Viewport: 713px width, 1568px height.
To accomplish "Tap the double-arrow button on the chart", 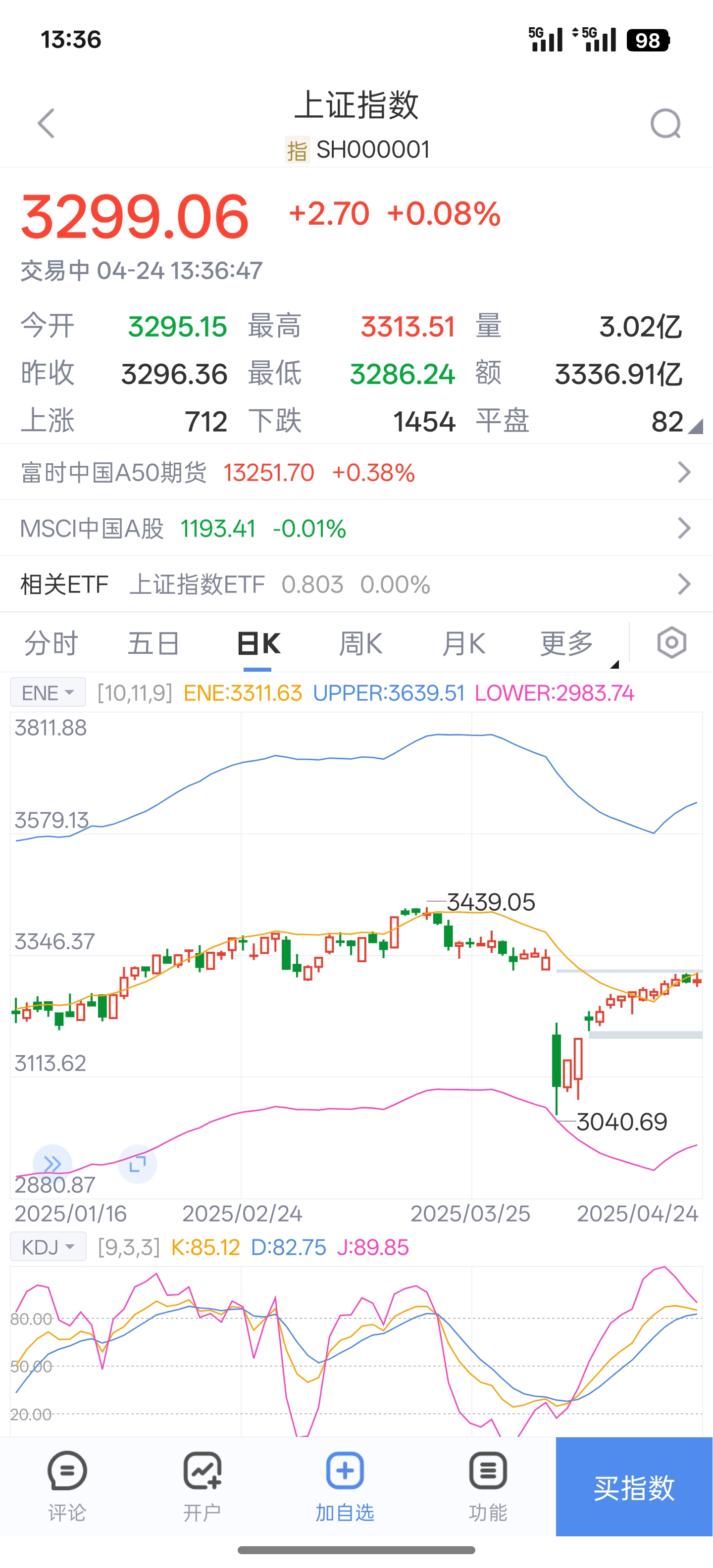I will pyautogui.click(x=52, y=1164).
